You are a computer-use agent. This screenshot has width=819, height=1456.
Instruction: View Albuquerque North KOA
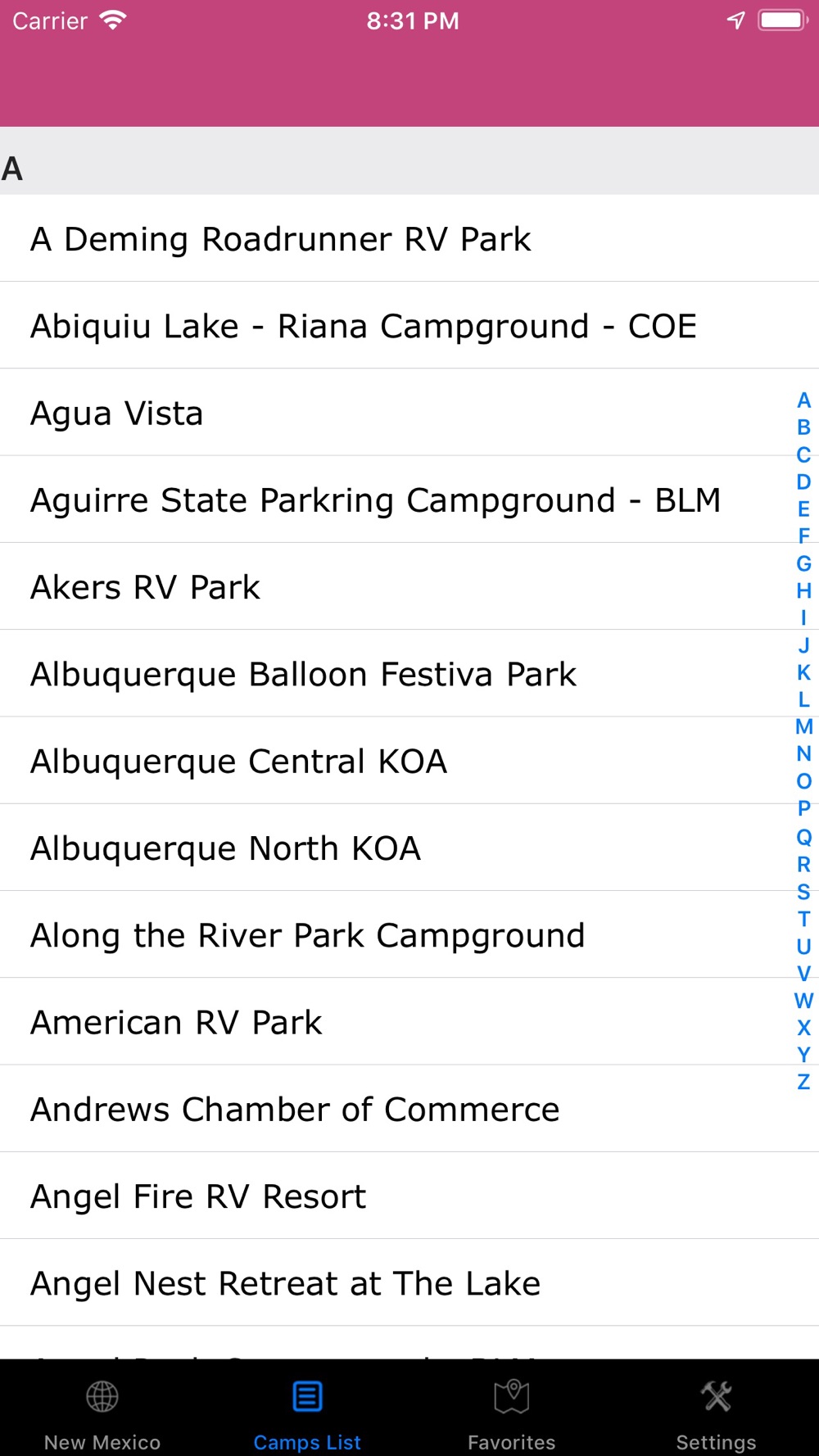point(409,848)
